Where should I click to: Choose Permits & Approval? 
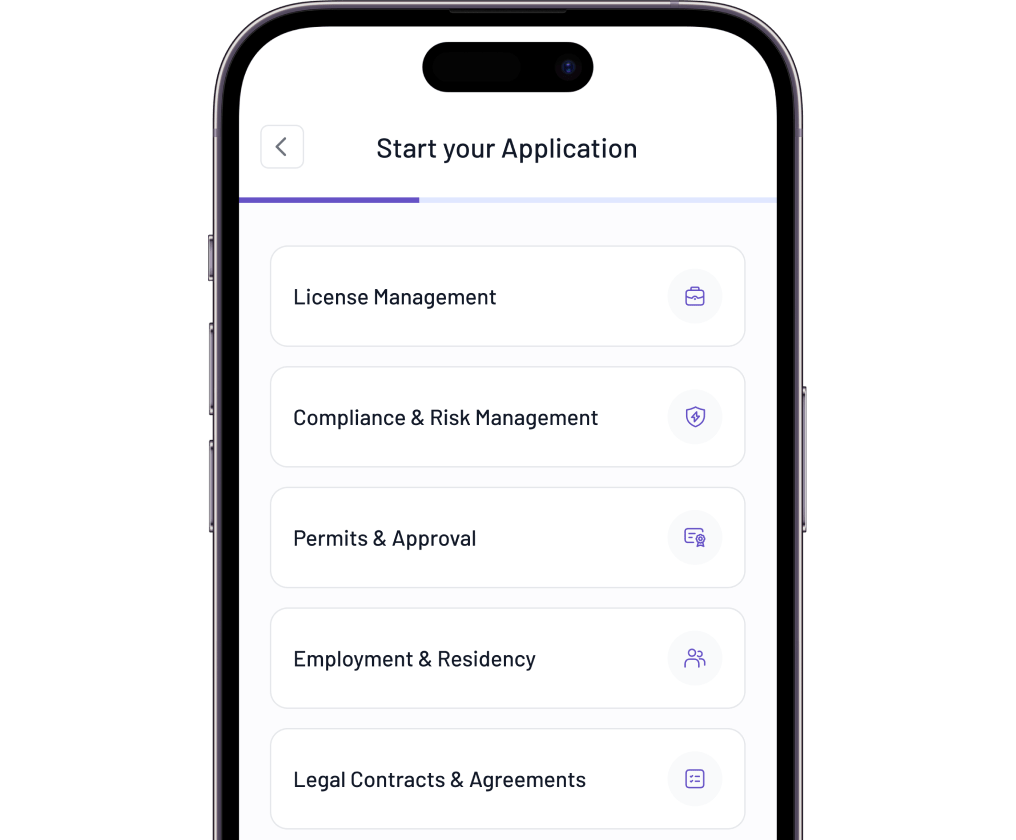[507, 538]
